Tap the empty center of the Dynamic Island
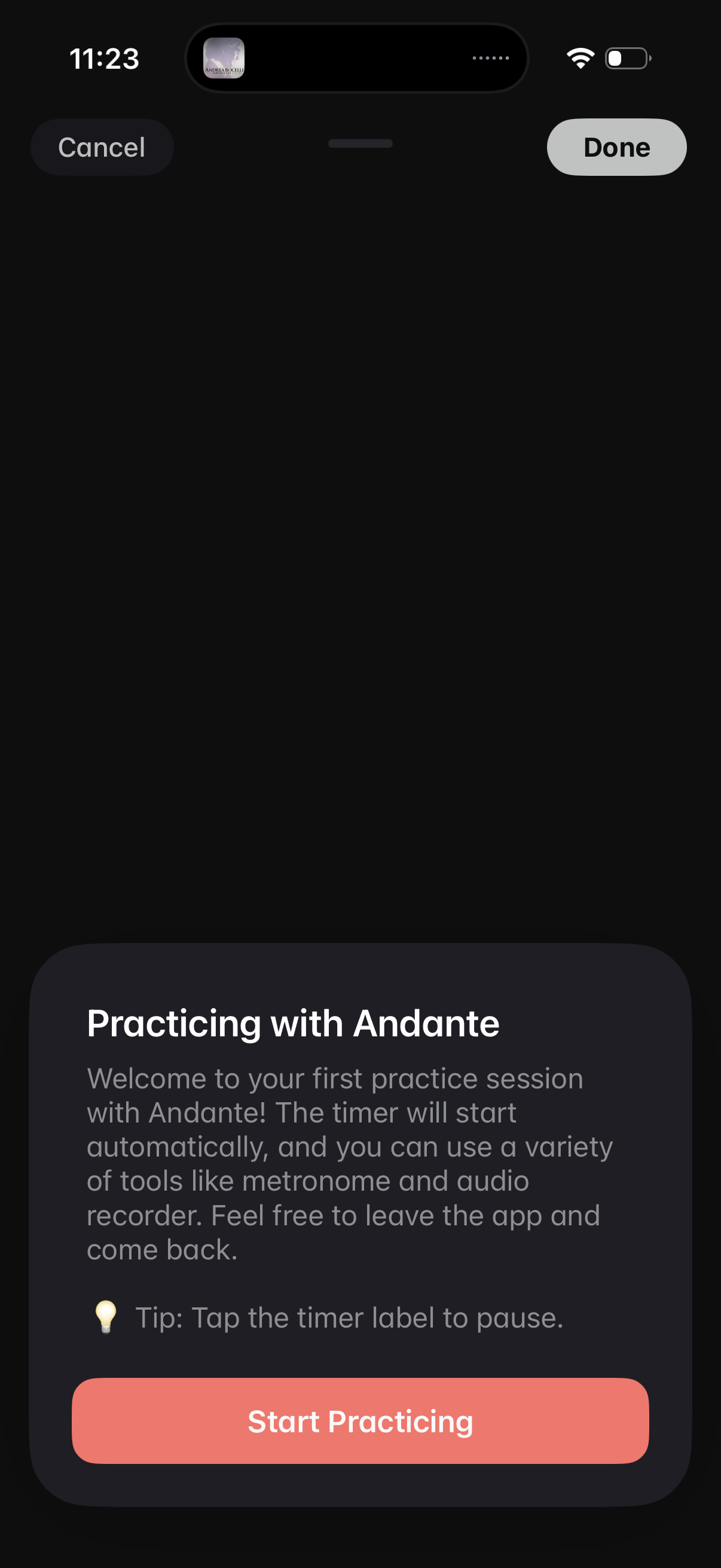This screenshot has width=721, height=1568. 359,58
